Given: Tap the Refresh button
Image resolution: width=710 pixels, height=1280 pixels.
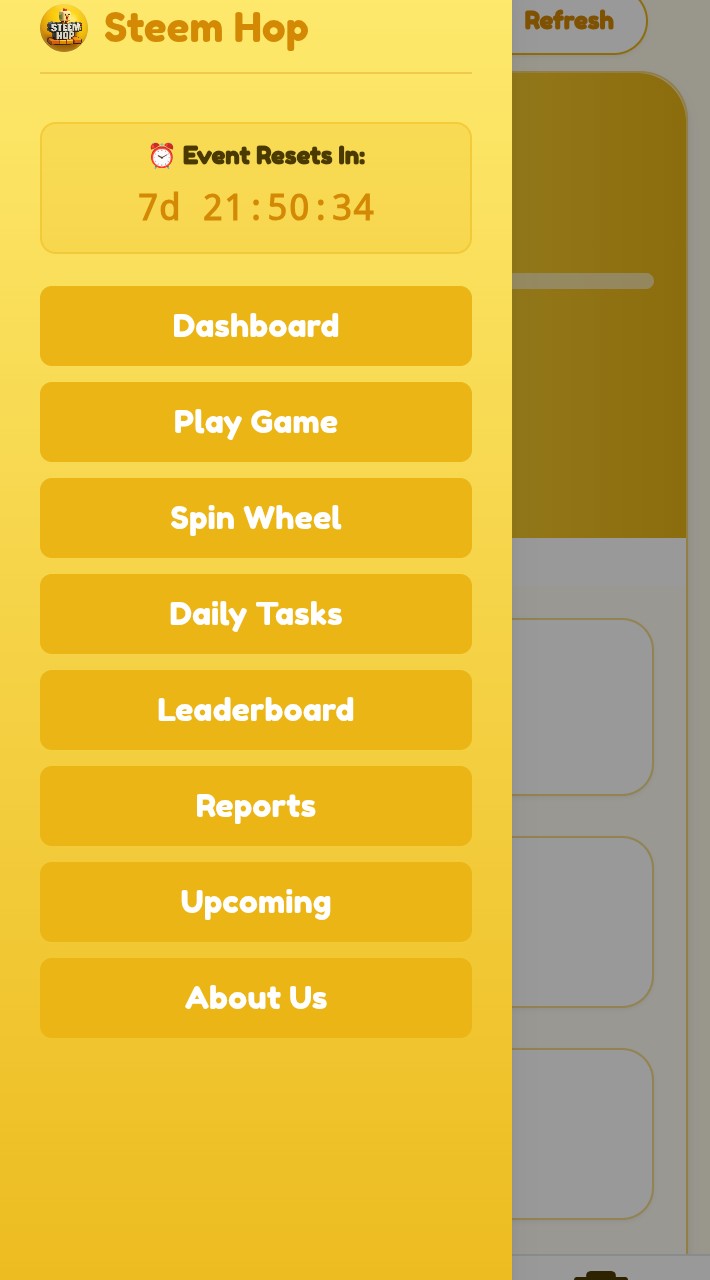Looking at the screenshot, I should [x=578, y=21].
